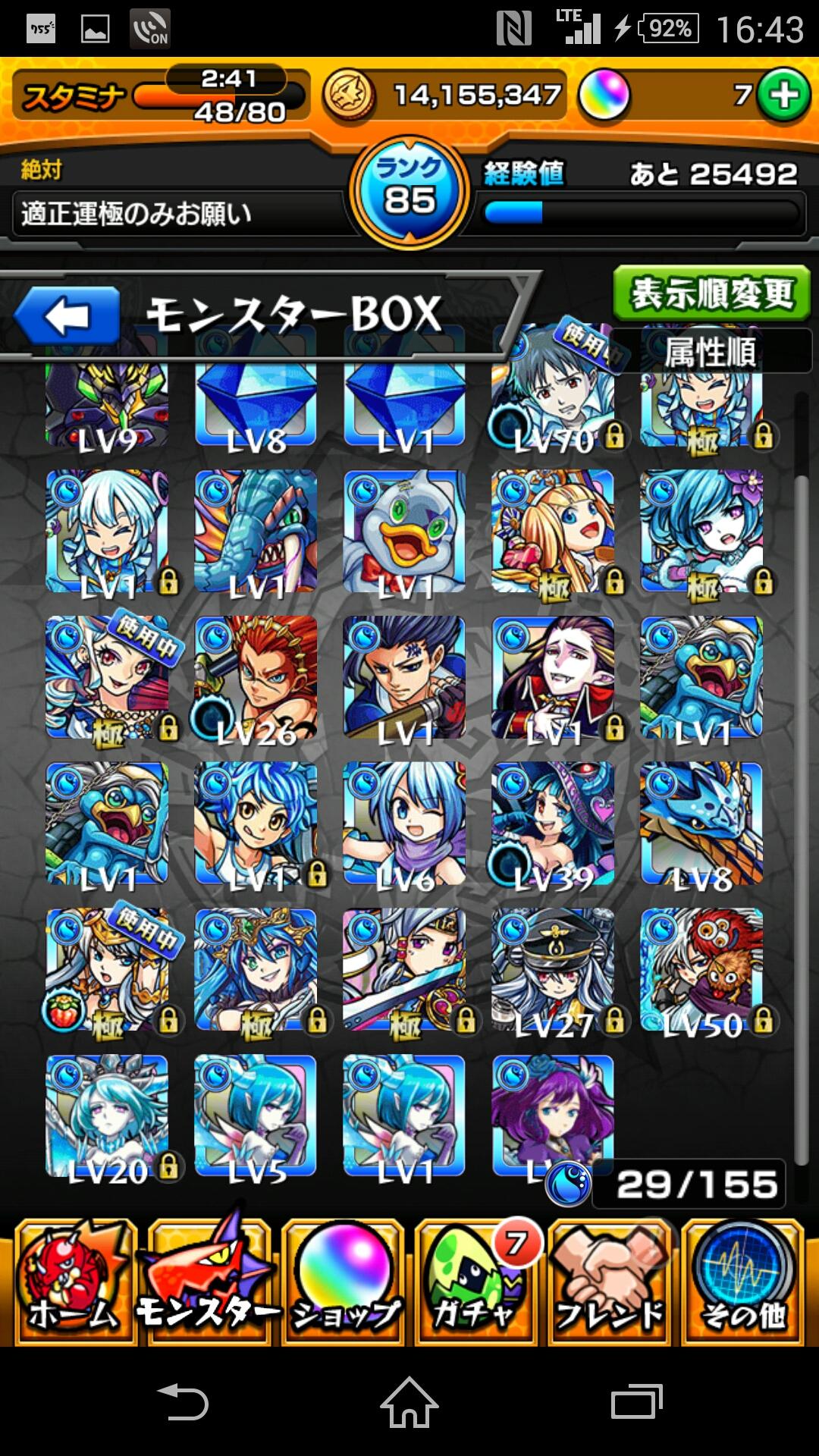Viewport: 819px width, 1456px height.
Task: Open the blue dragon monster LV8
Action: (x=701, y=824)
